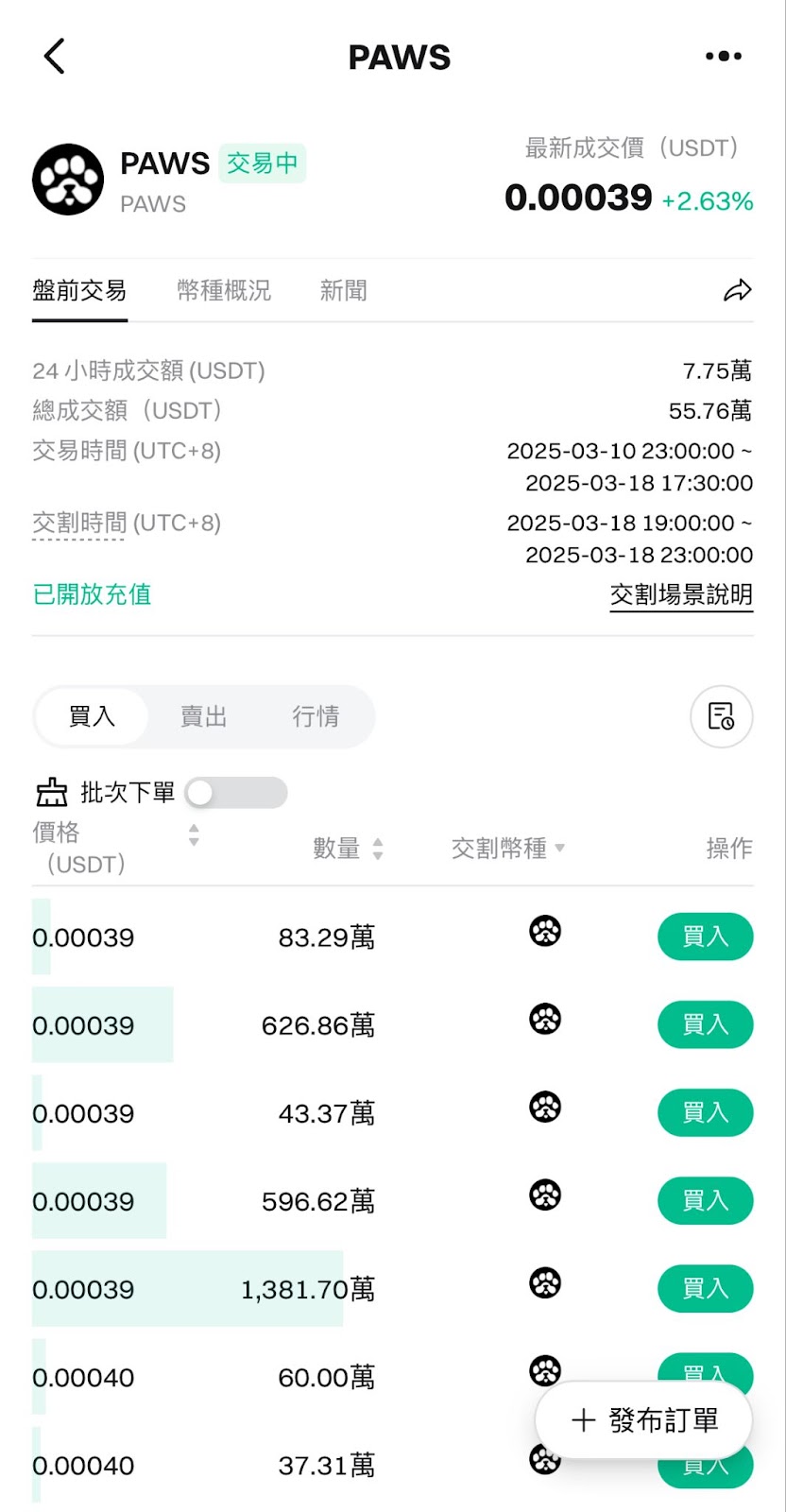Image resolution: width=786 pixels, height=1512 pixels.
Task: Buy the 596.62萬 order
Action: click(705, 1200)
